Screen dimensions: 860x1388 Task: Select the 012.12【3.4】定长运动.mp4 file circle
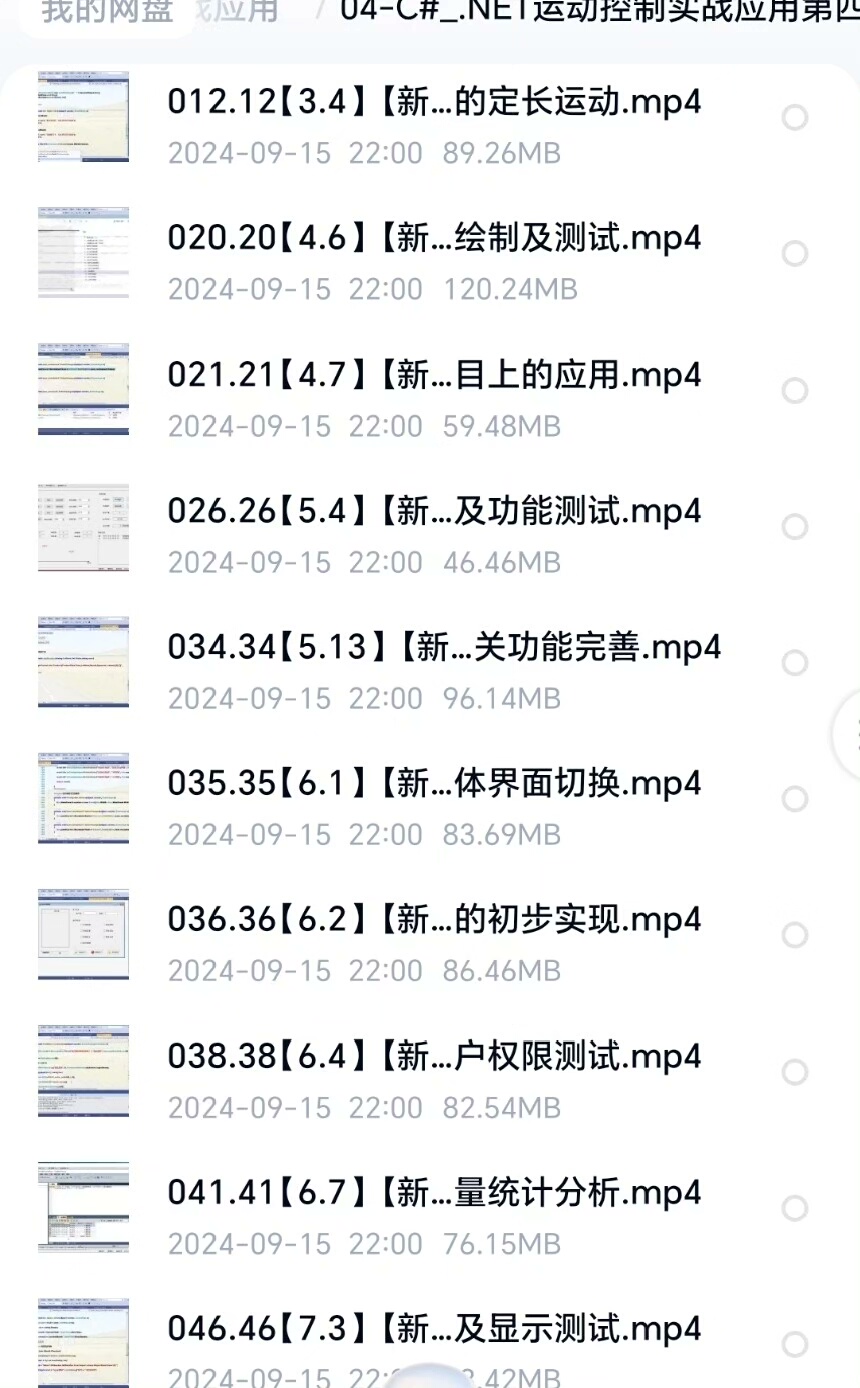(795, 118)
